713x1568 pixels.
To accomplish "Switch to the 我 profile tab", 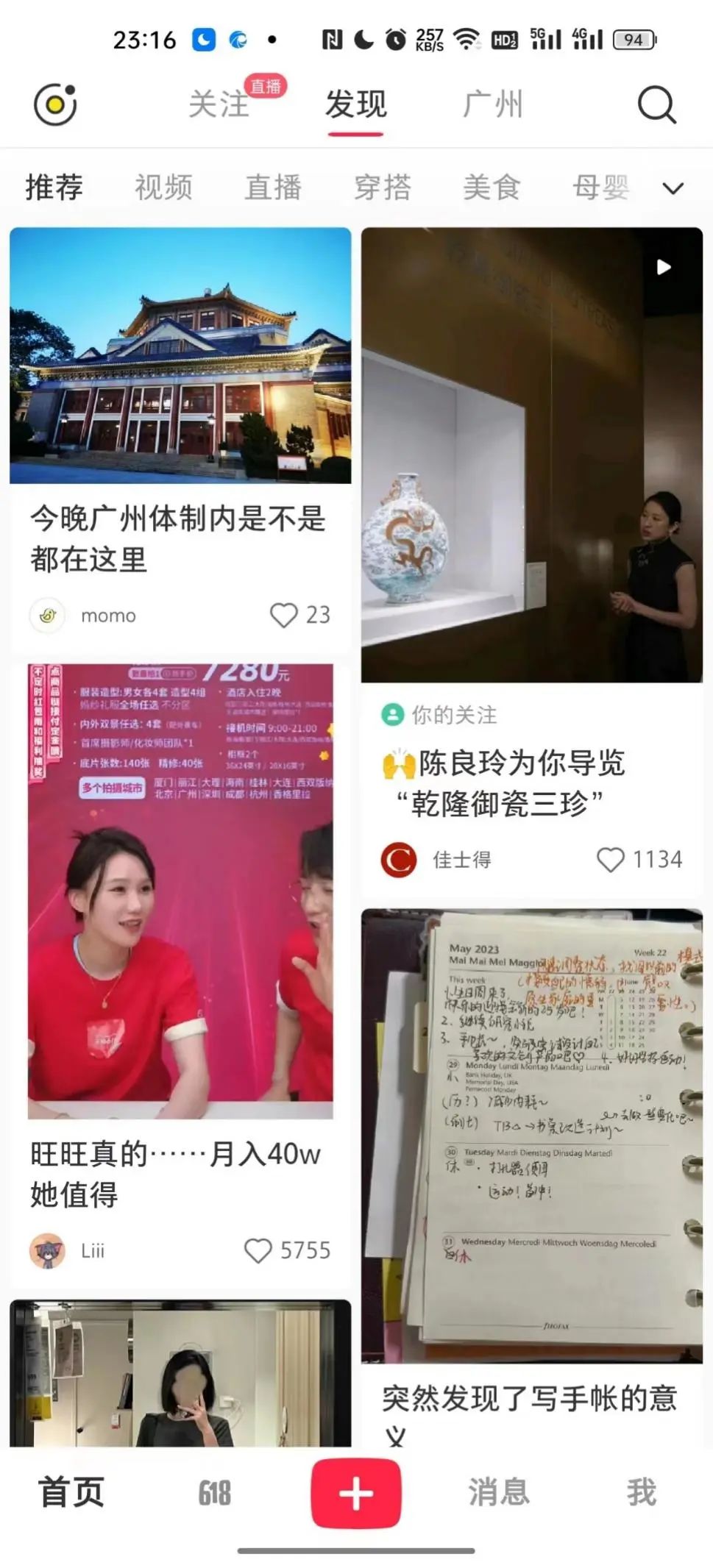I will pyautogui.click(x=641, y=1494).
